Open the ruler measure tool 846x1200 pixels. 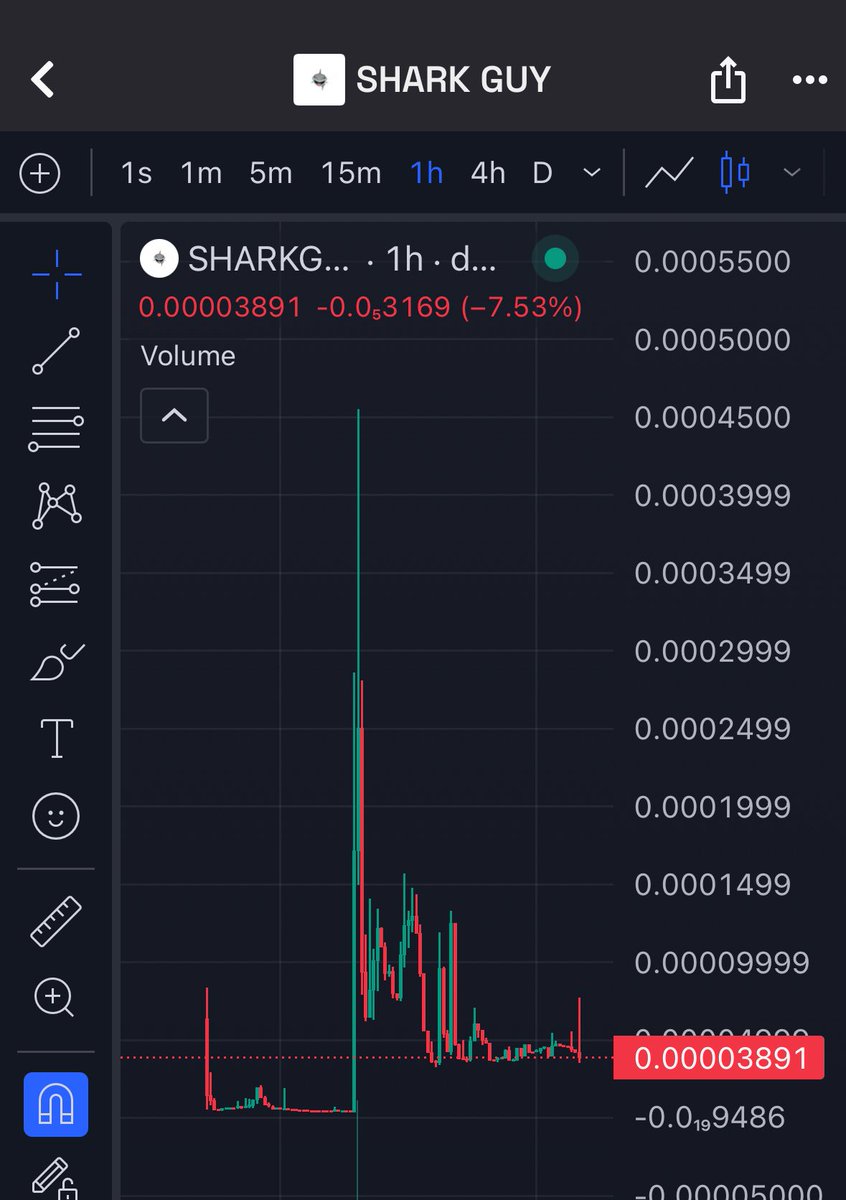[56, 922]
